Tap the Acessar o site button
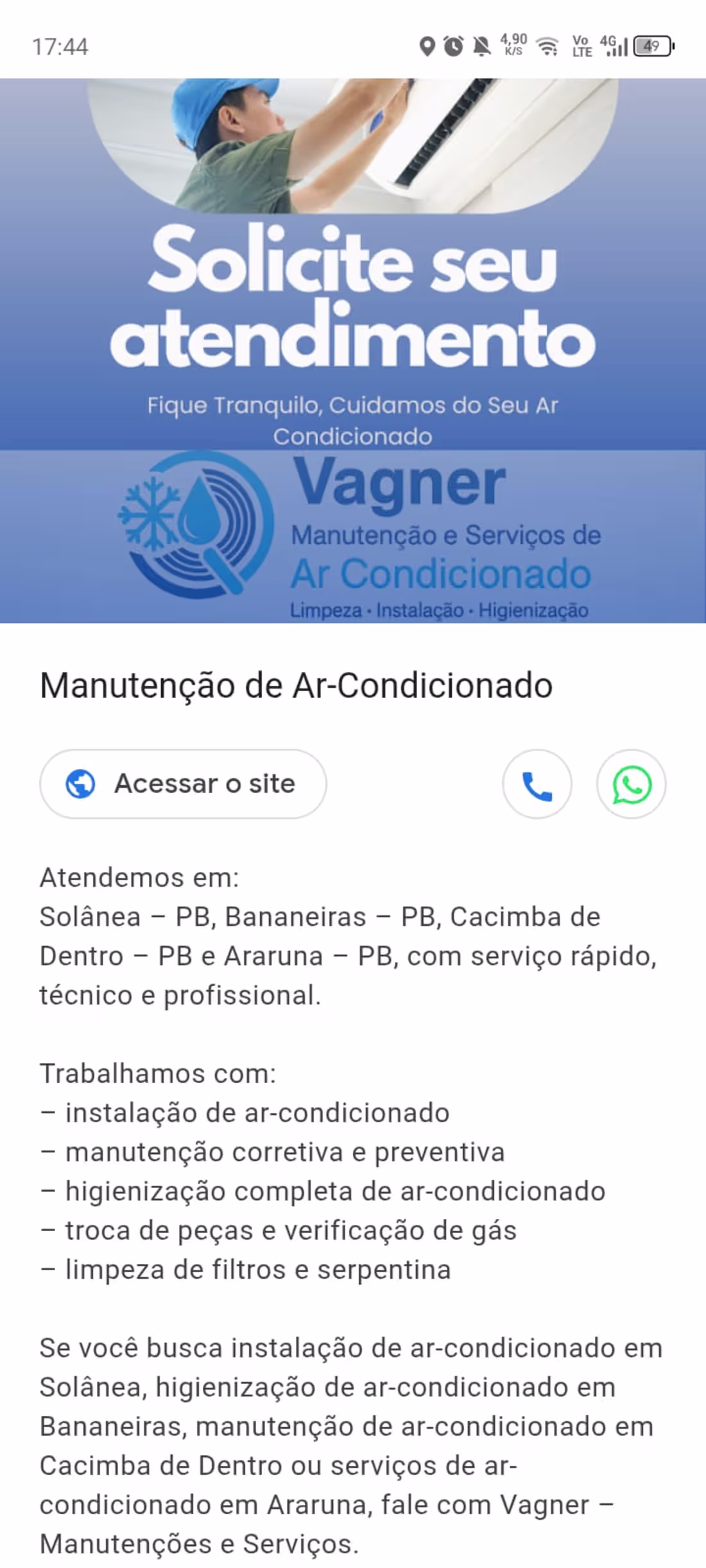This screenshot has width=706, height=1568. click(x=183, y=784)
